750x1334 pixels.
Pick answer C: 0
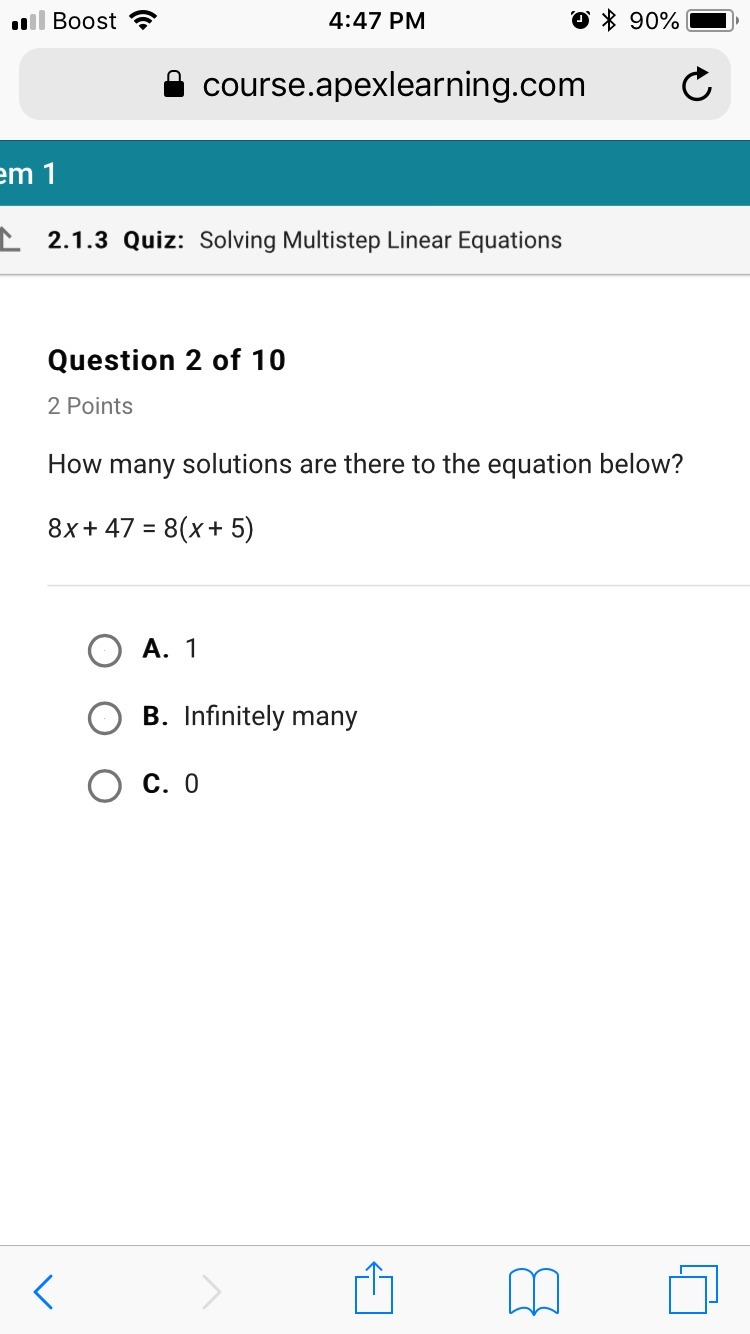pyautogui.click(x=105, y=786)
